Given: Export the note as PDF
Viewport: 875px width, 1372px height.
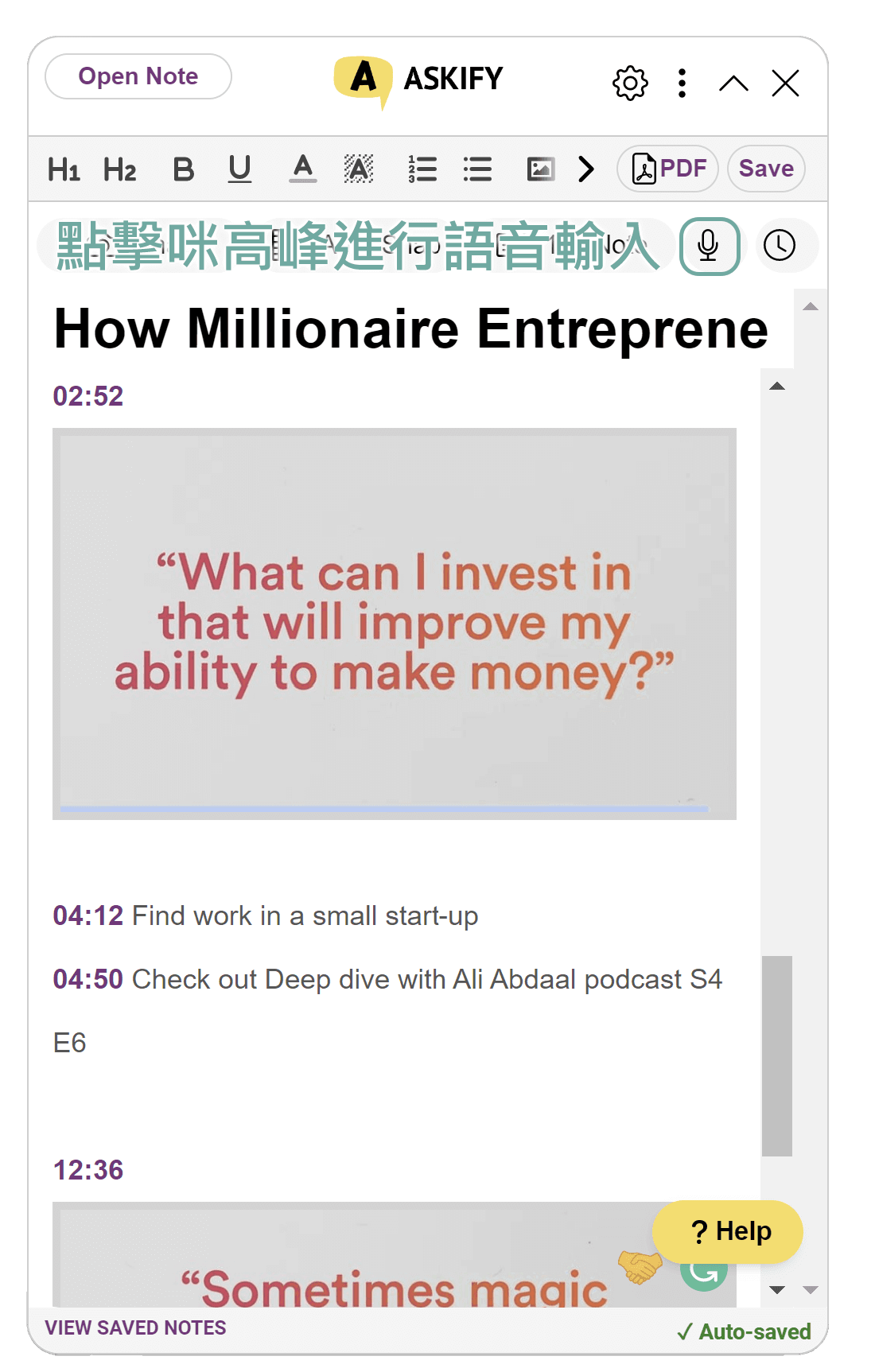Looking at the screenshot, I should coord(668,169).
